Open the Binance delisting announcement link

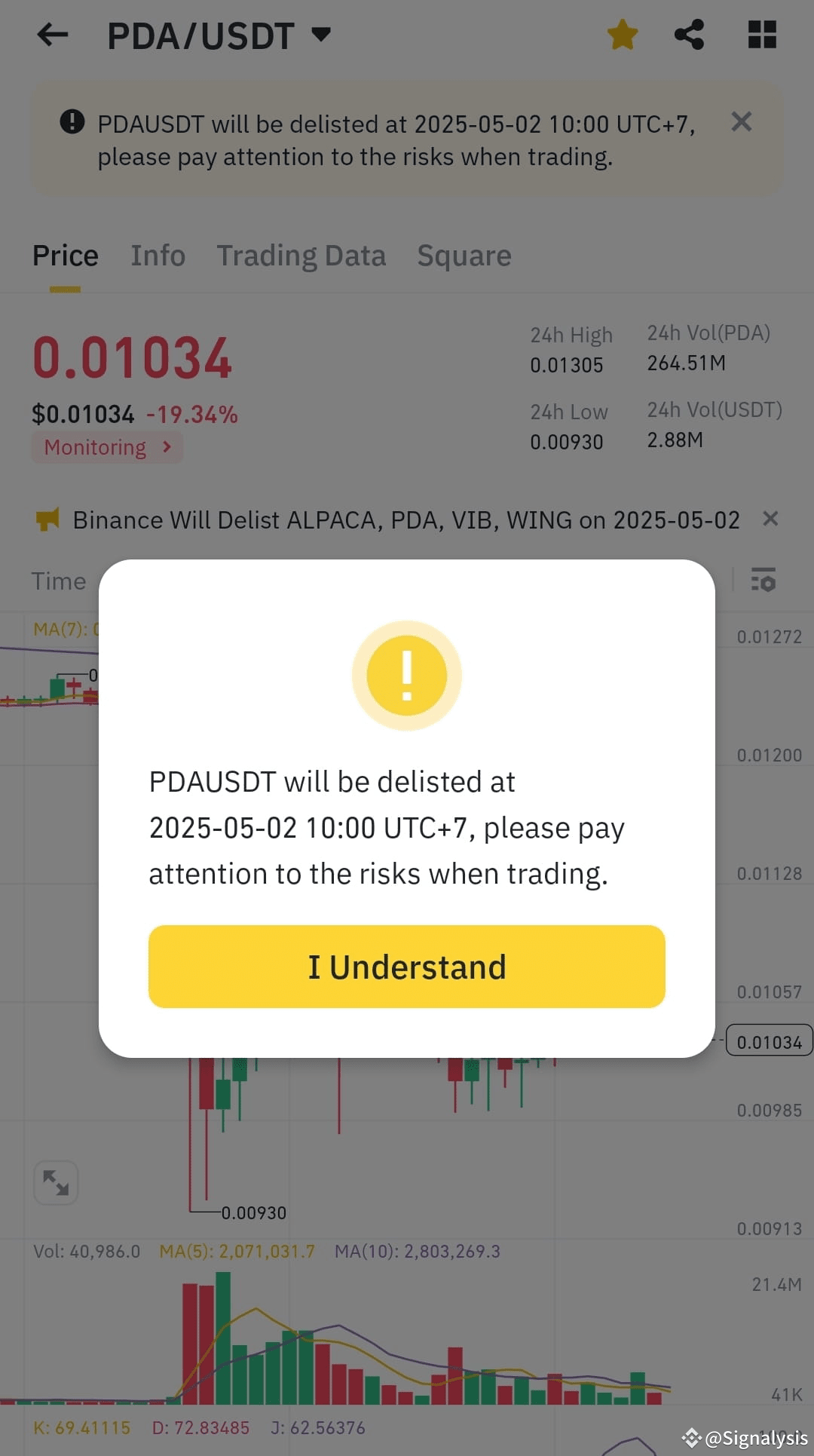click(405, 519)
